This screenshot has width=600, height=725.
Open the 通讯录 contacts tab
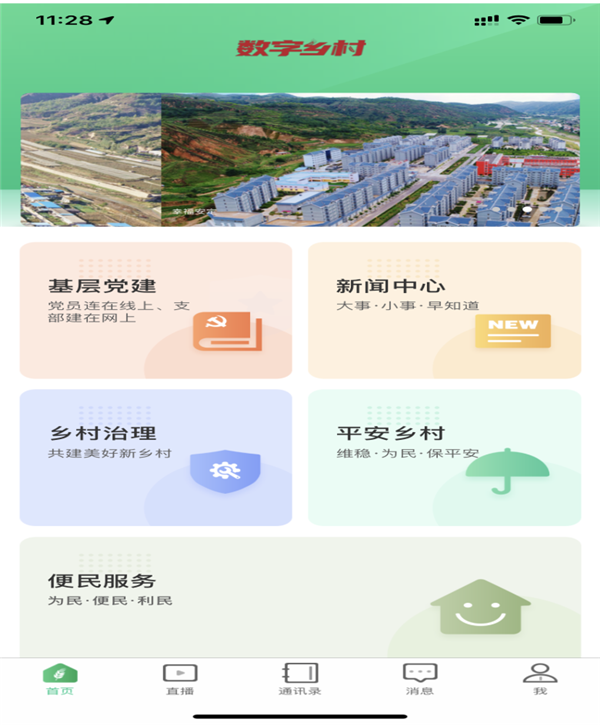300,680
